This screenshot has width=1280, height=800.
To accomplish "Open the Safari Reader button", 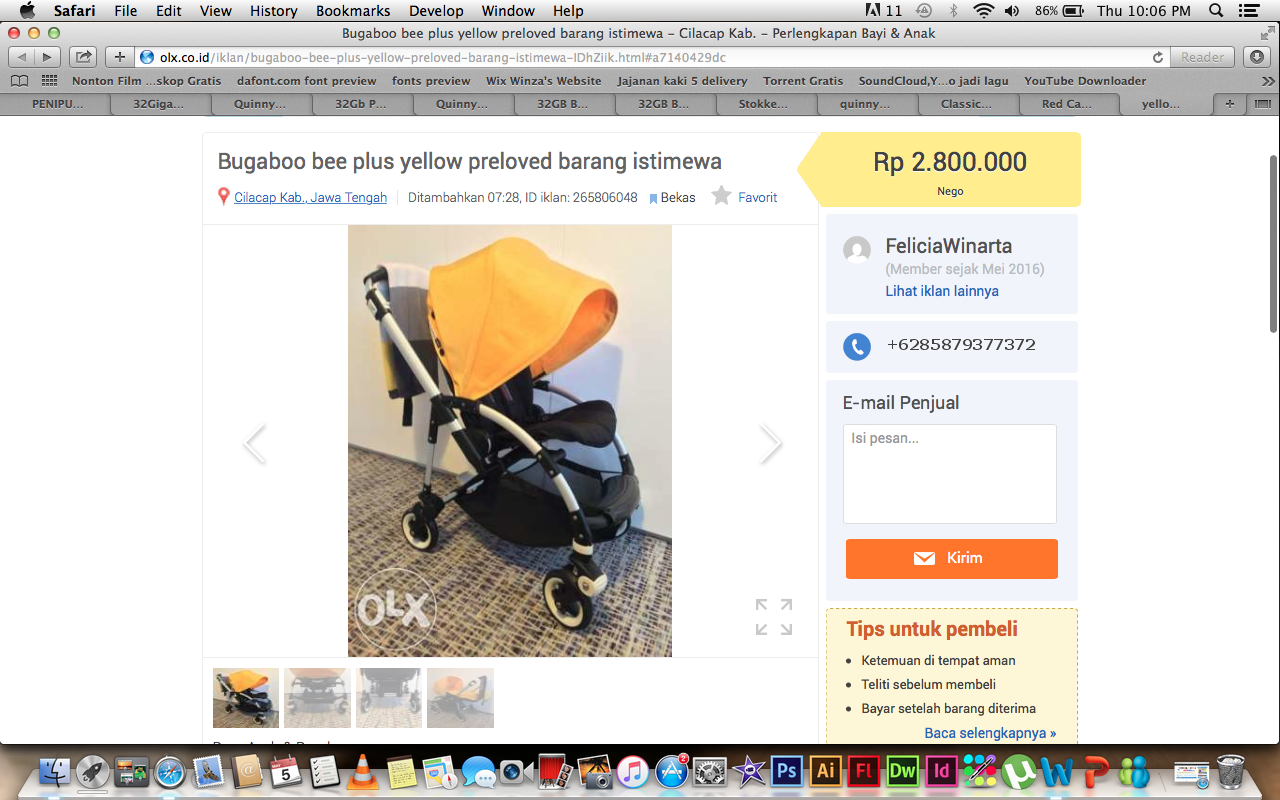I will pyautogui.click(x=1202, y=57).
